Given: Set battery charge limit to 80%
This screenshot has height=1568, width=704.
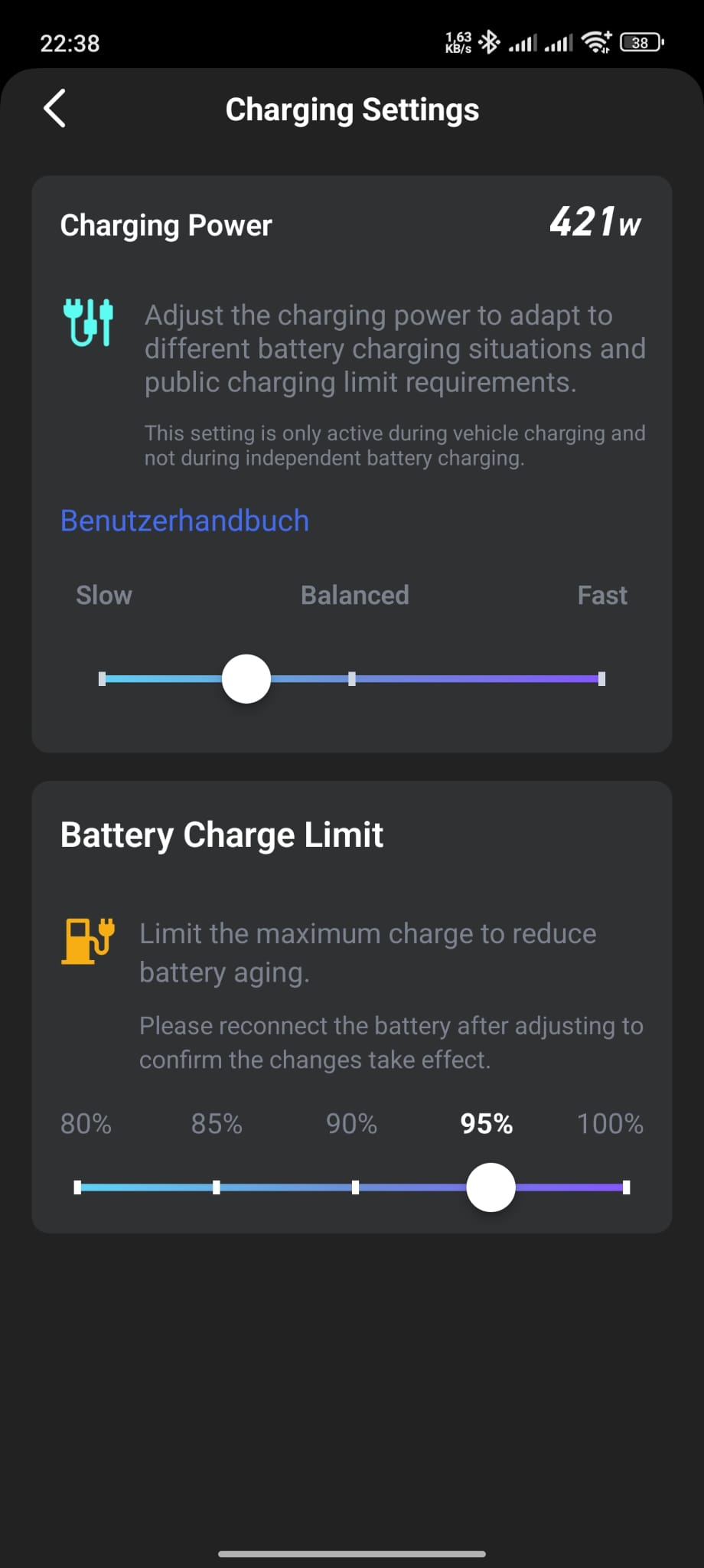Looking at the screenshot, I should 78,1187.
